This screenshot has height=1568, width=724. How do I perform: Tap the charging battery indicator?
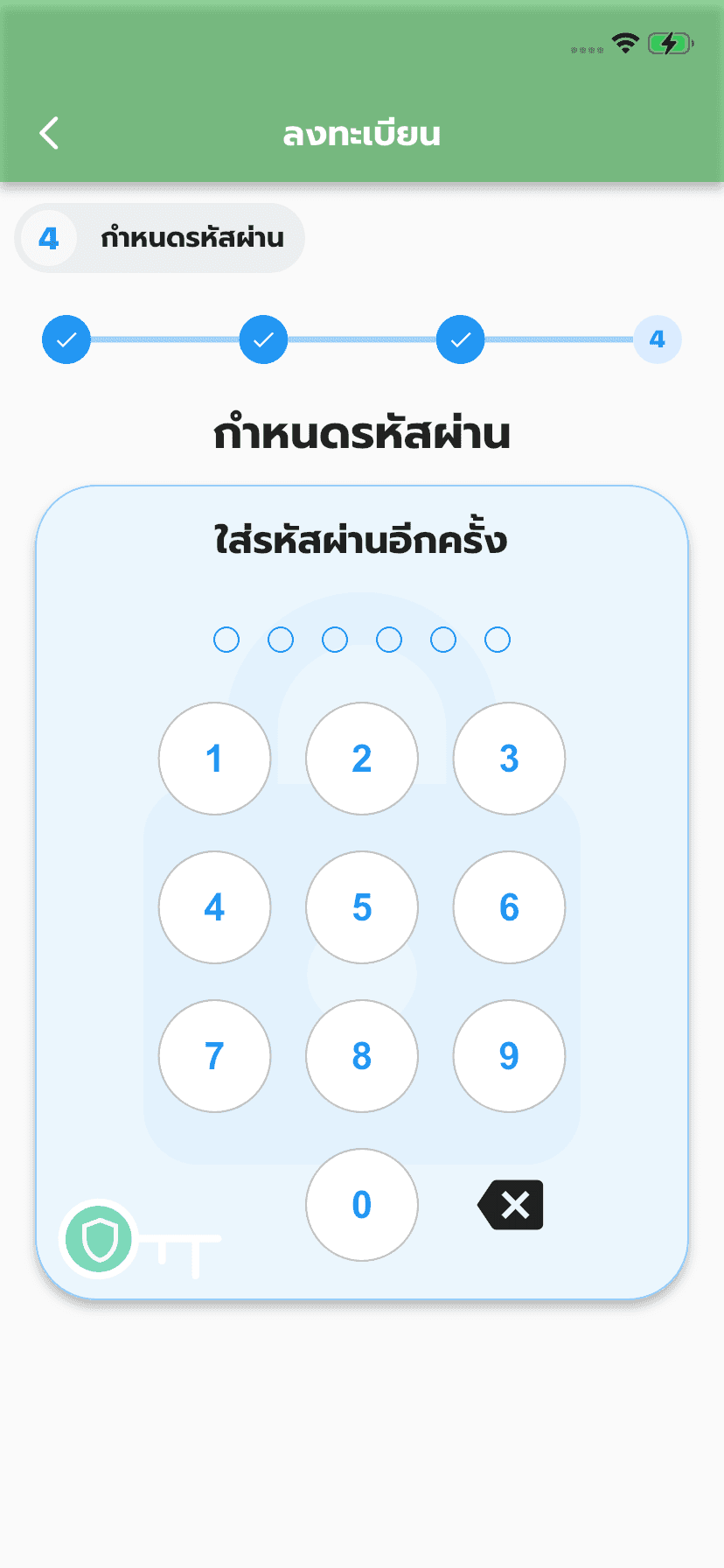[670, 40]
